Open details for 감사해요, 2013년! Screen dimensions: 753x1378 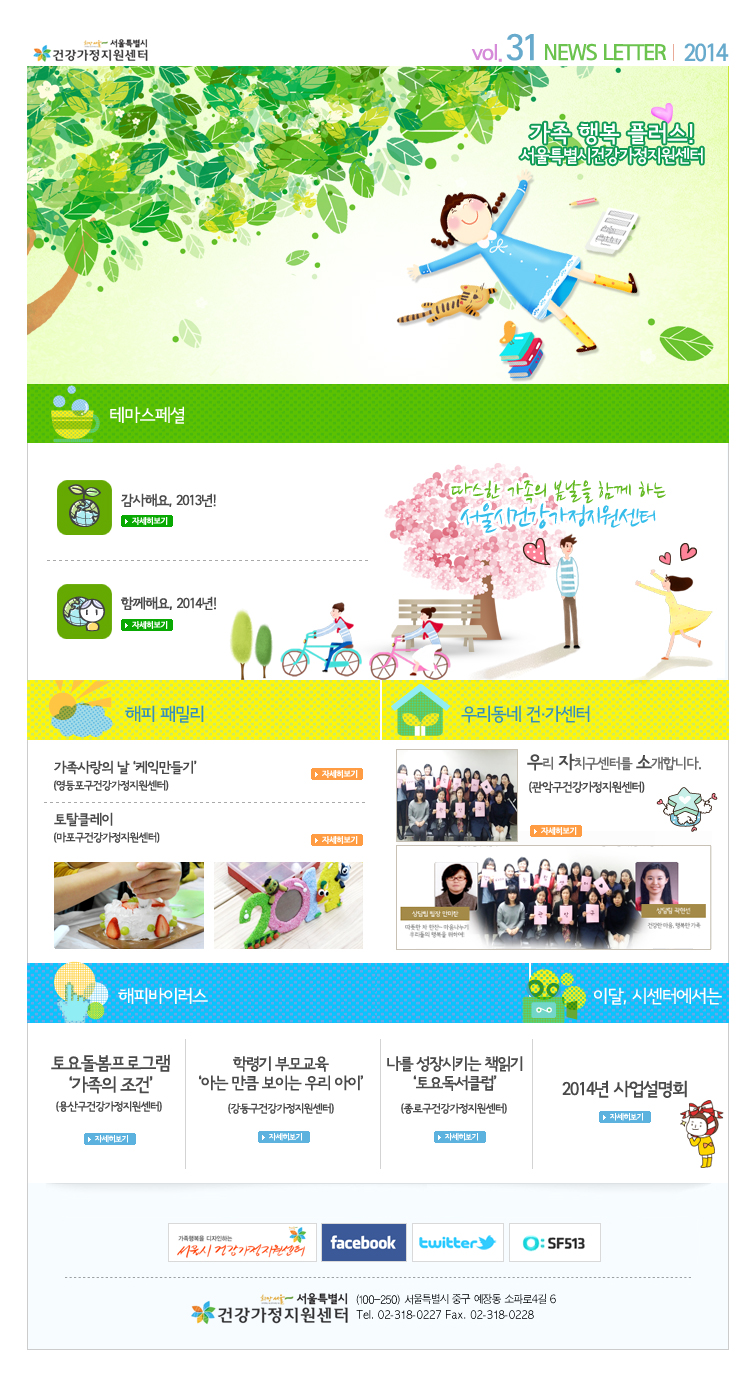147,521
